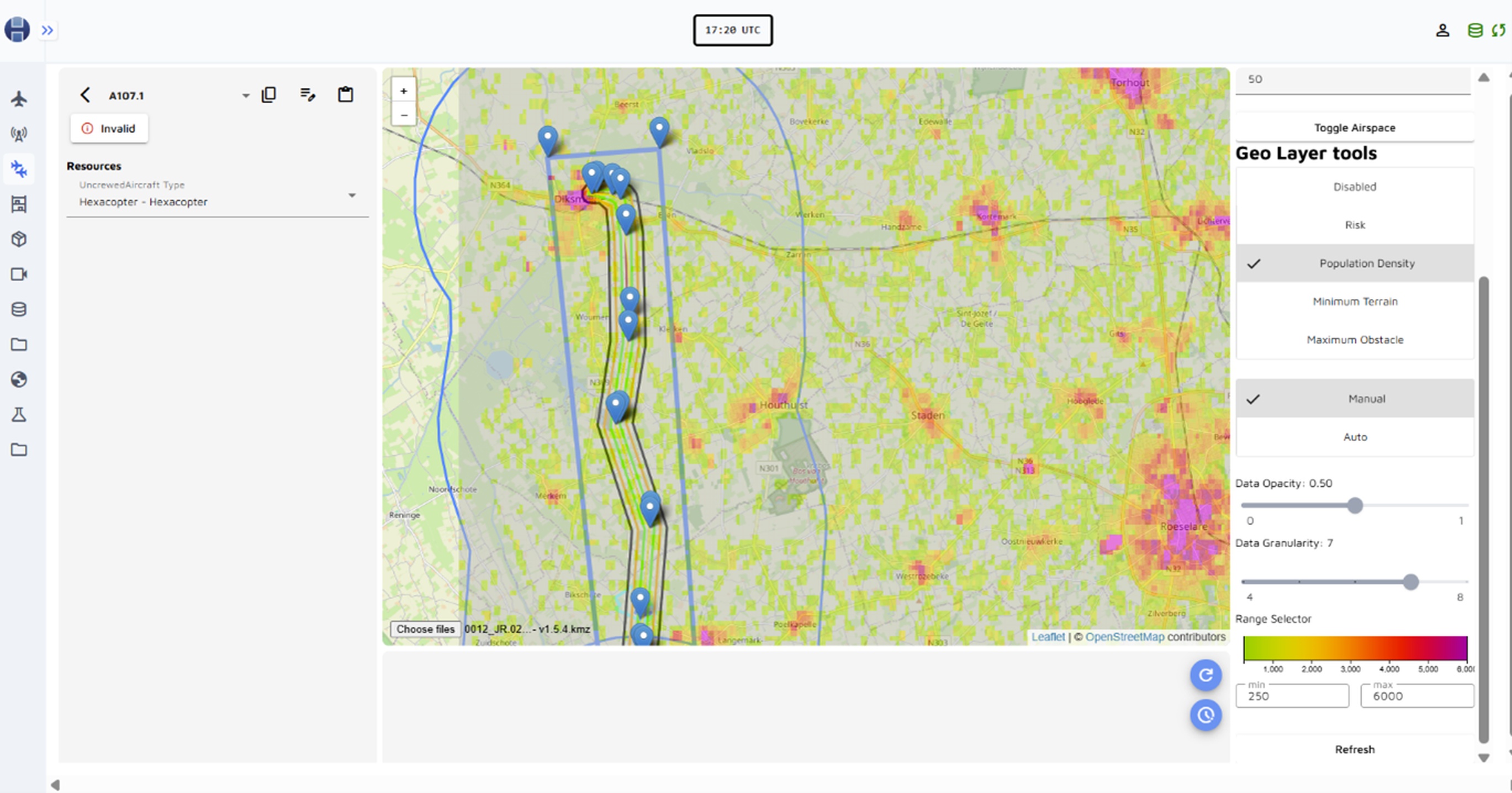Select the Minimum Terrain layer
Image resolution: width=1512 pixels, height=793 pixels.
pyautogui.click(x=1354, y=302)
